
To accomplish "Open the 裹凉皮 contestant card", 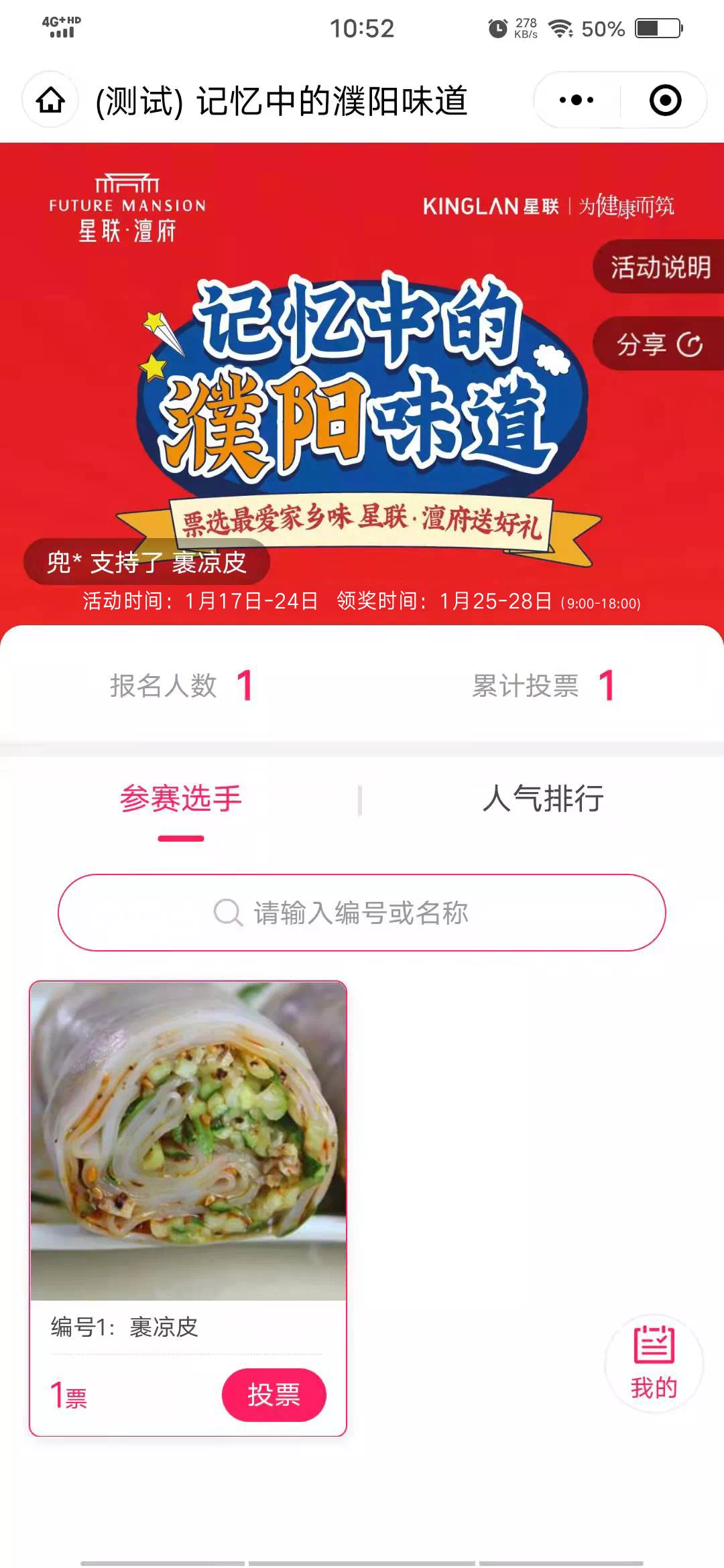I will pyautogui.click(x=188, y=1140).
